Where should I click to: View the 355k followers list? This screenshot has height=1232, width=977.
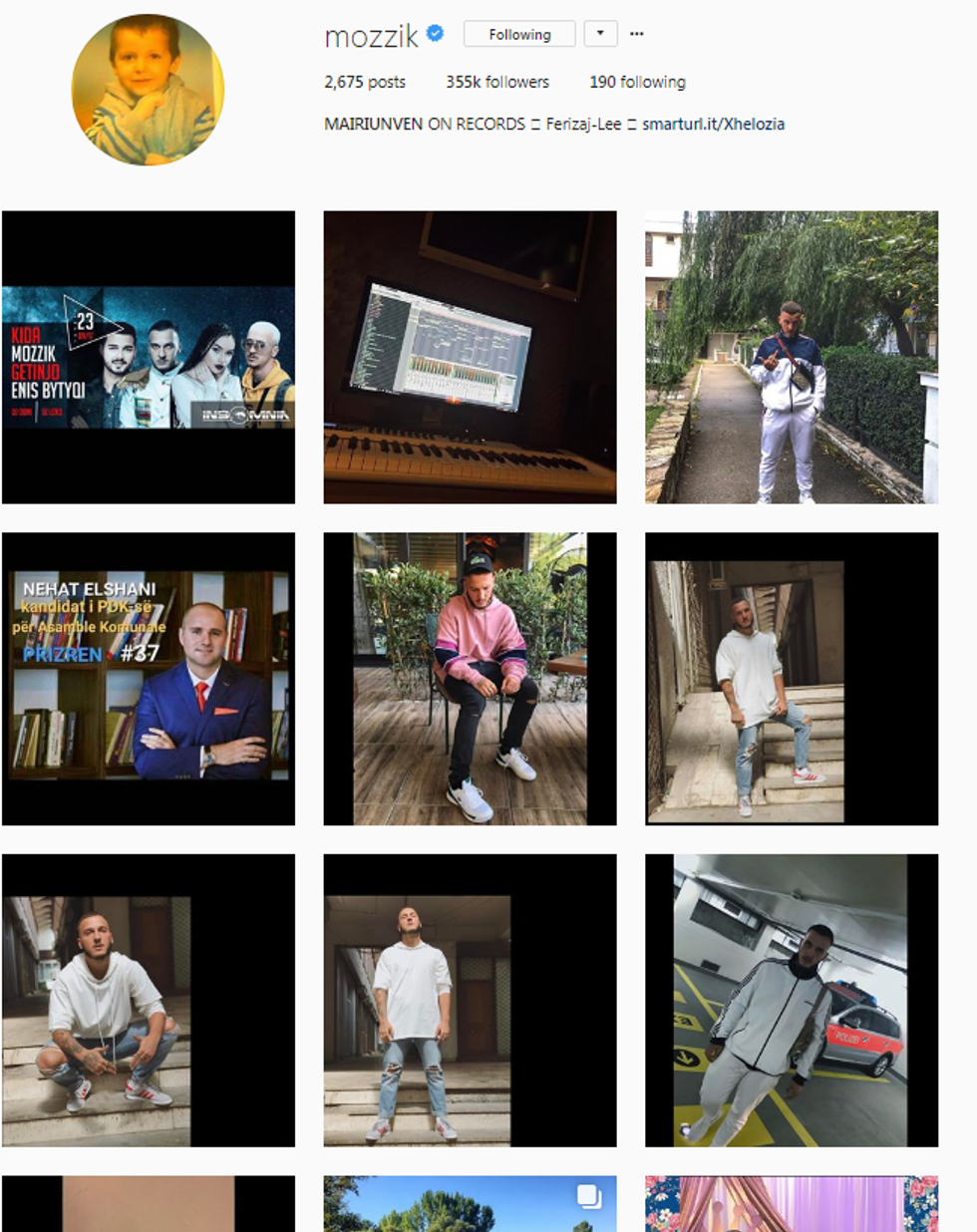497,82
